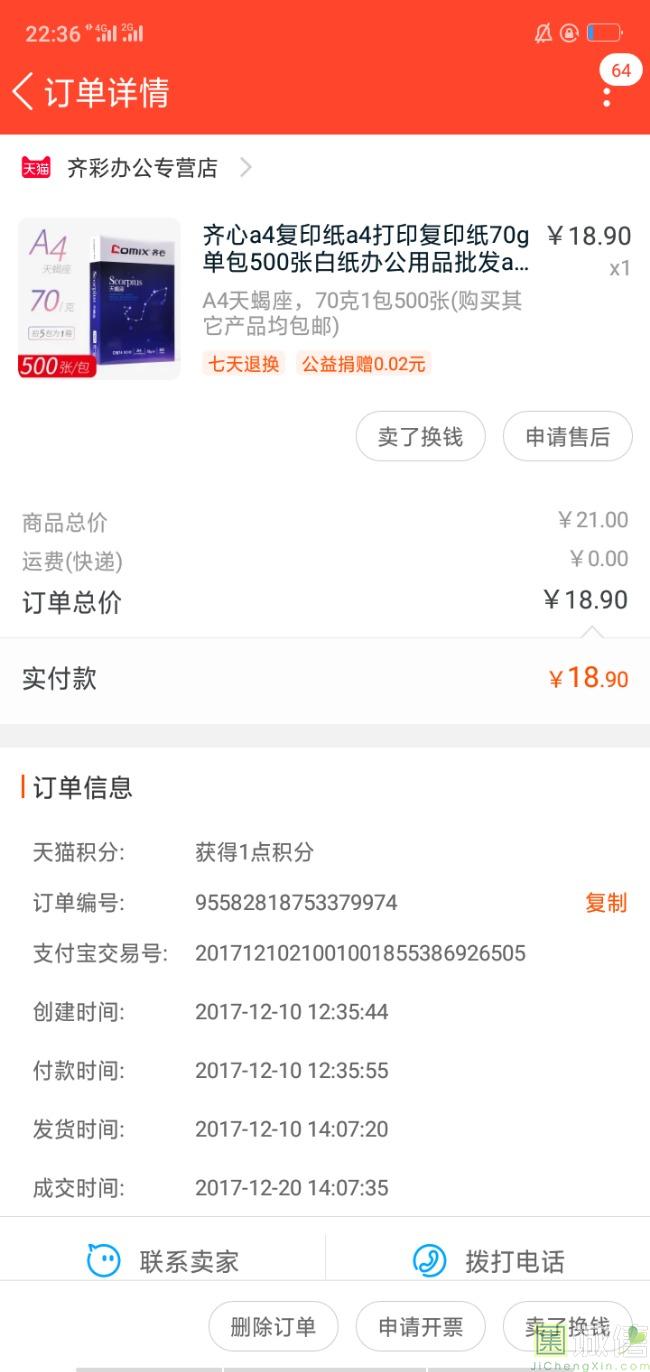650x1372 pixels.
Task: Copy the order number with 复制
Action: (605, 903)
